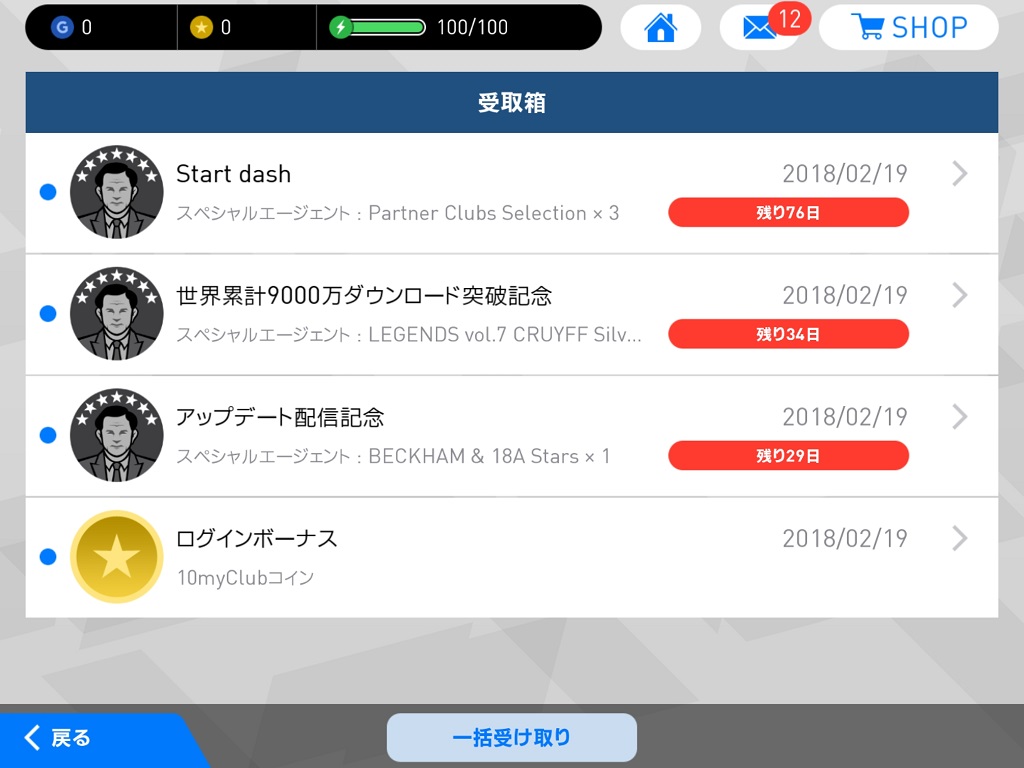Select the アップデート配信記念 reward row
1024x768 pixels.
point(511,437)
